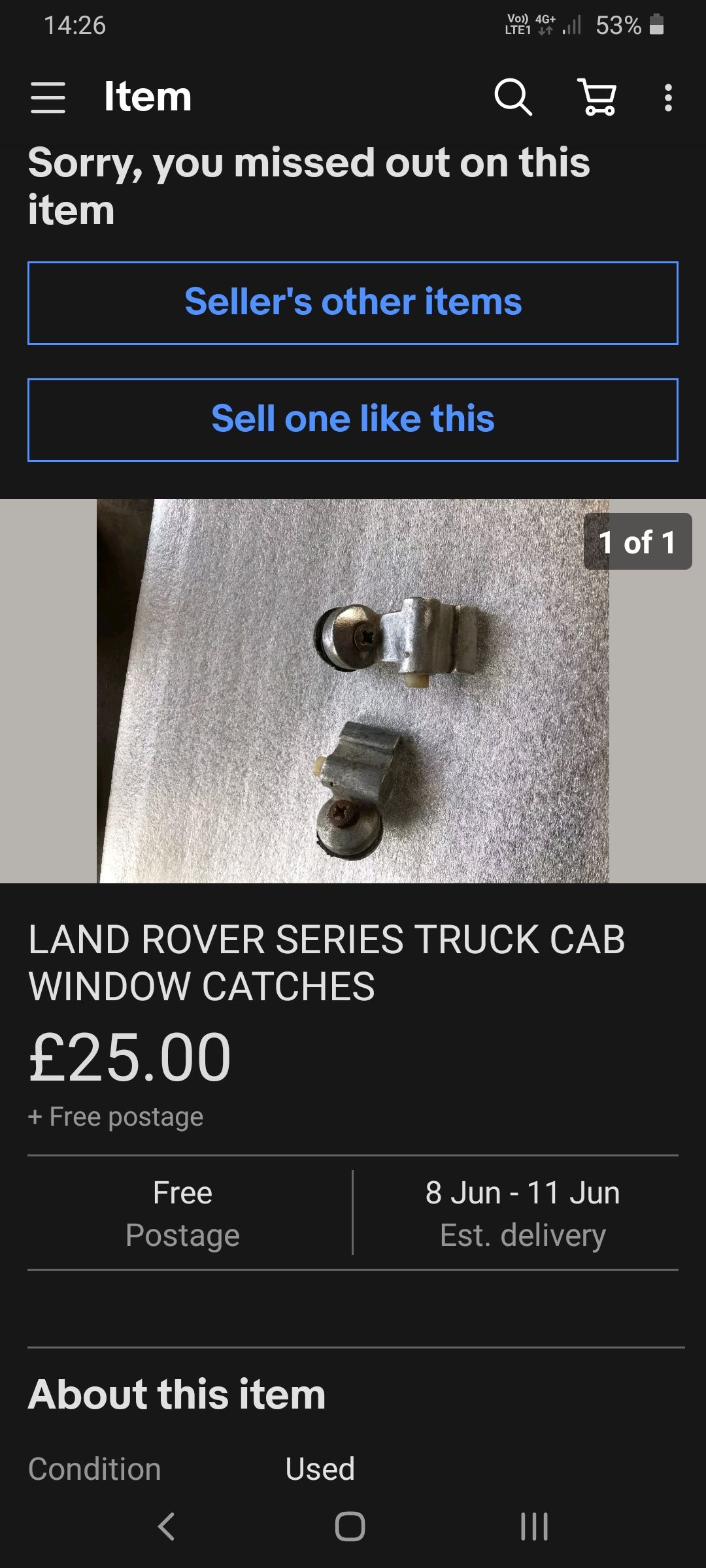The height and width of the screenshot is (1568, 706).
Task: Tap Sell one like this
Action: pyautogui.click(x=353, y=419)
